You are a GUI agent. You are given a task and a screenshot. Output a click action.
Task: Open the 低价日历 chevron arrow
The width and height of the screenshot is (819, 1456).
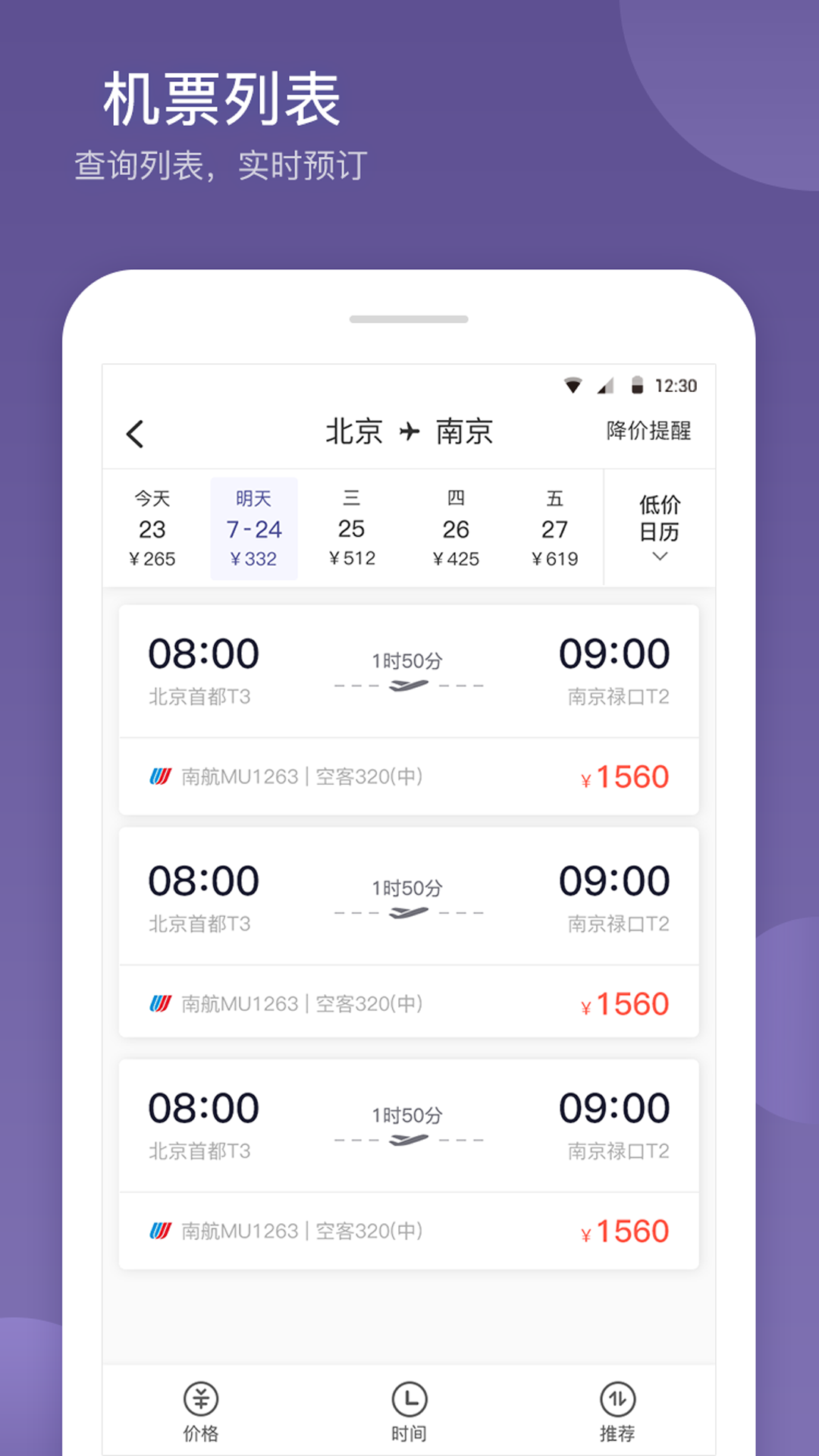[x=659, y=559]
